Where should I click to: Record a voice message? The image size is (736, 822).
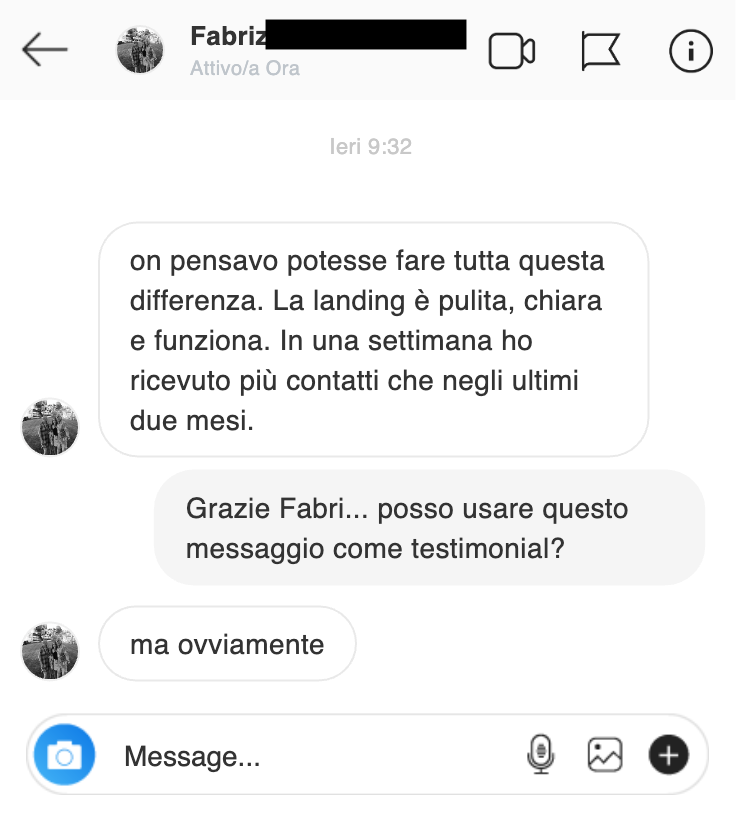541,755
